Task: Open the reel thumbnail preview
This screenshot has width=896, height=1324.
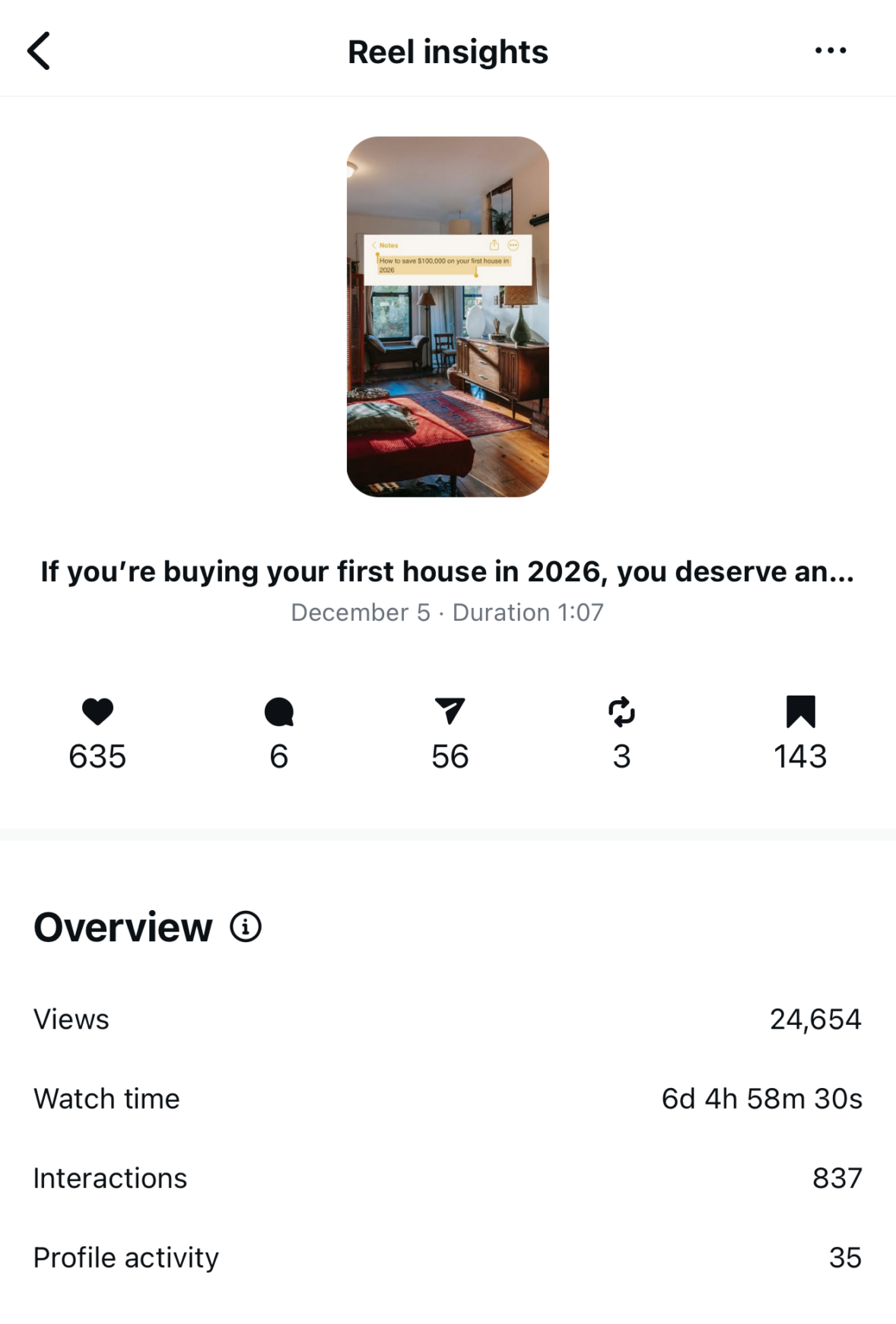Action: pyautogui.click(x=447, y=317)
